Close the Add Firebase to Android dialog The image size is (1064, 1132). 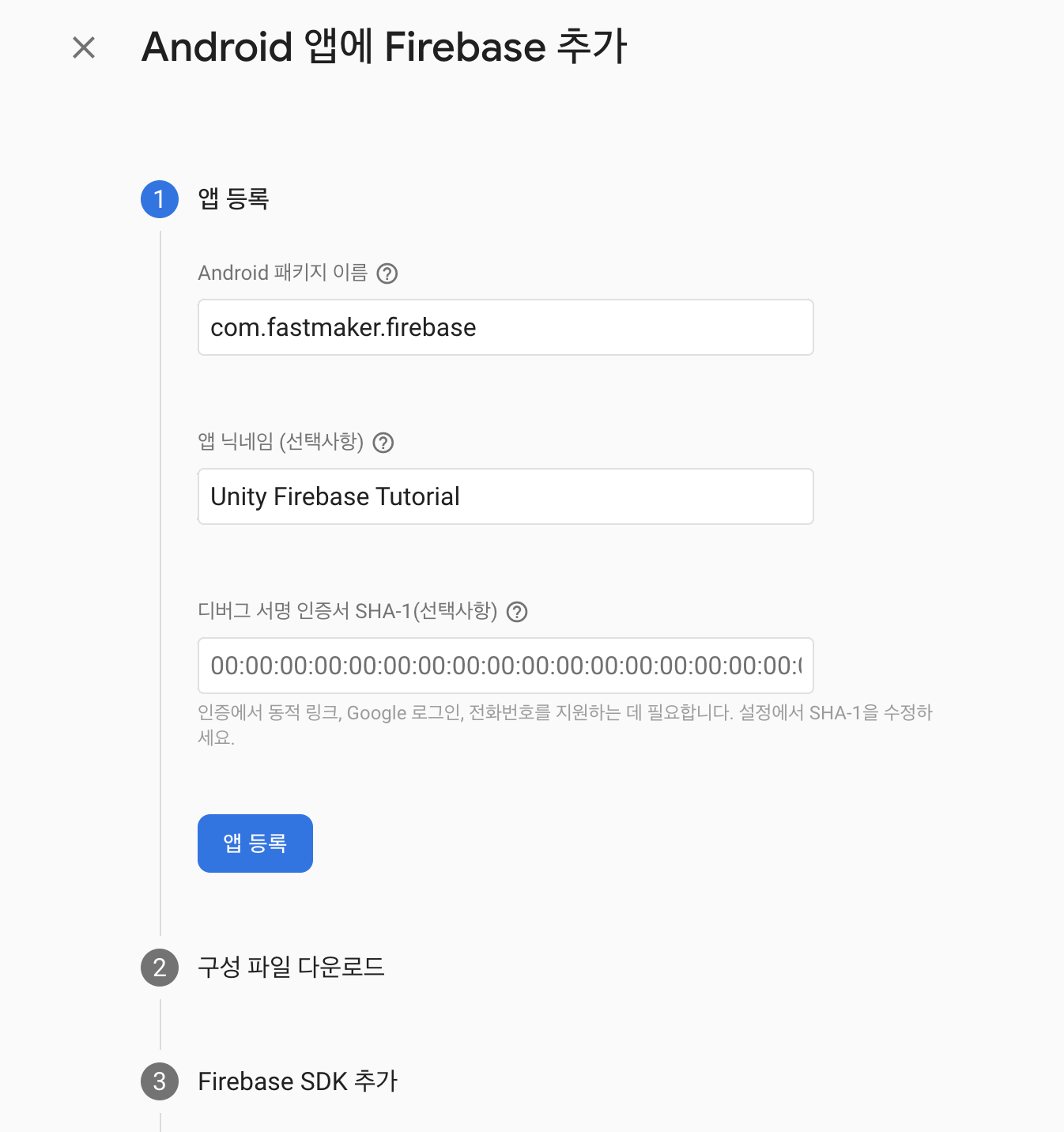(84, 47)
